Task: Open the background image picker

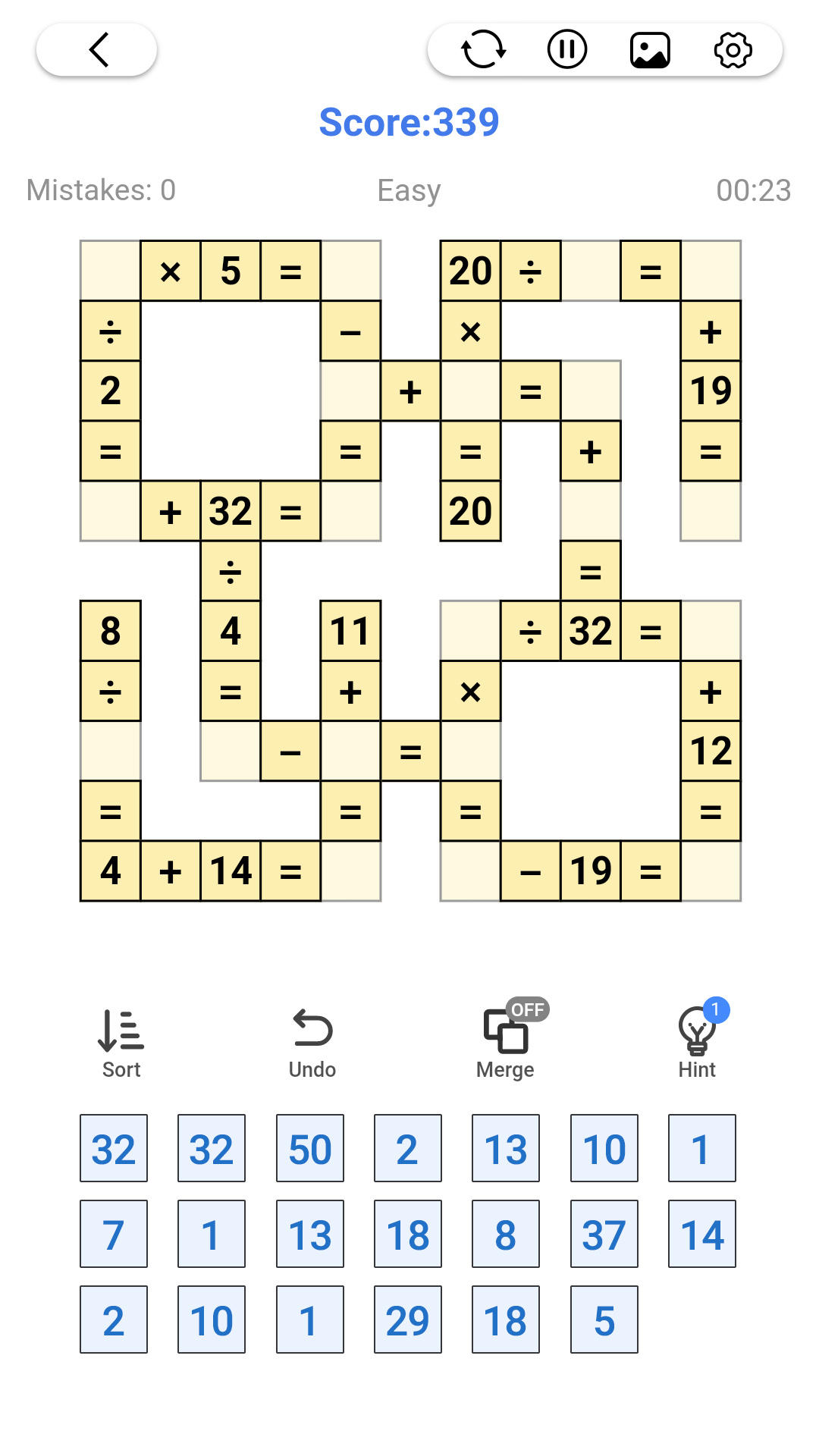Action: pos(650,50)
